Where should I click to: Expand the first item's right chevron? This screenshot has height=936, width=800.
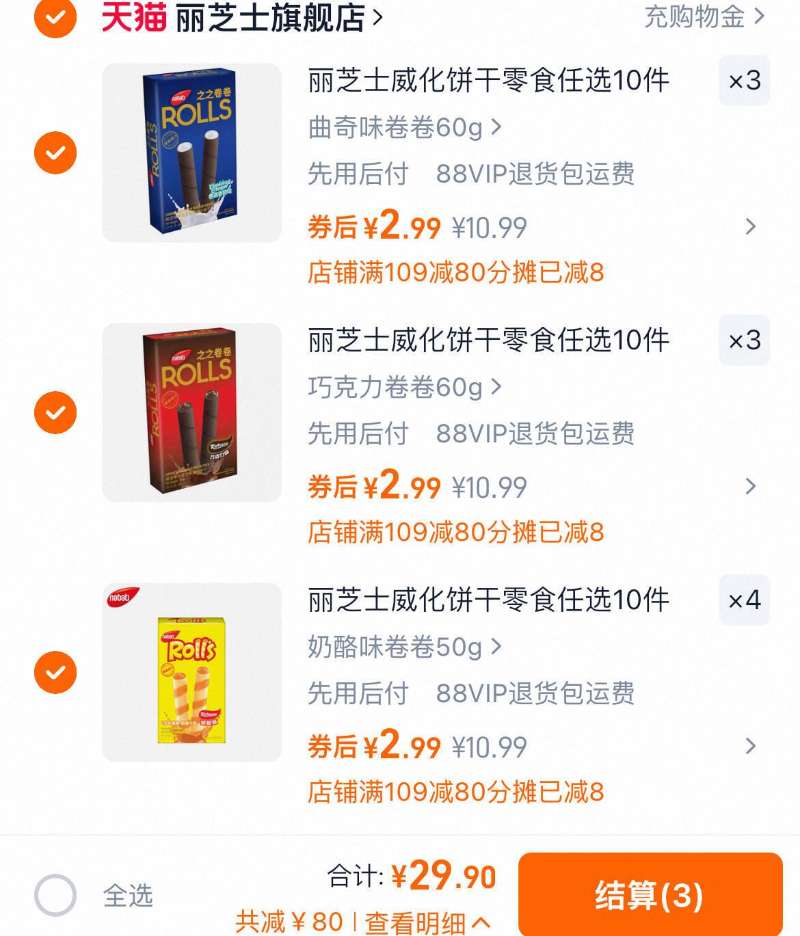(x=751, y=227)
